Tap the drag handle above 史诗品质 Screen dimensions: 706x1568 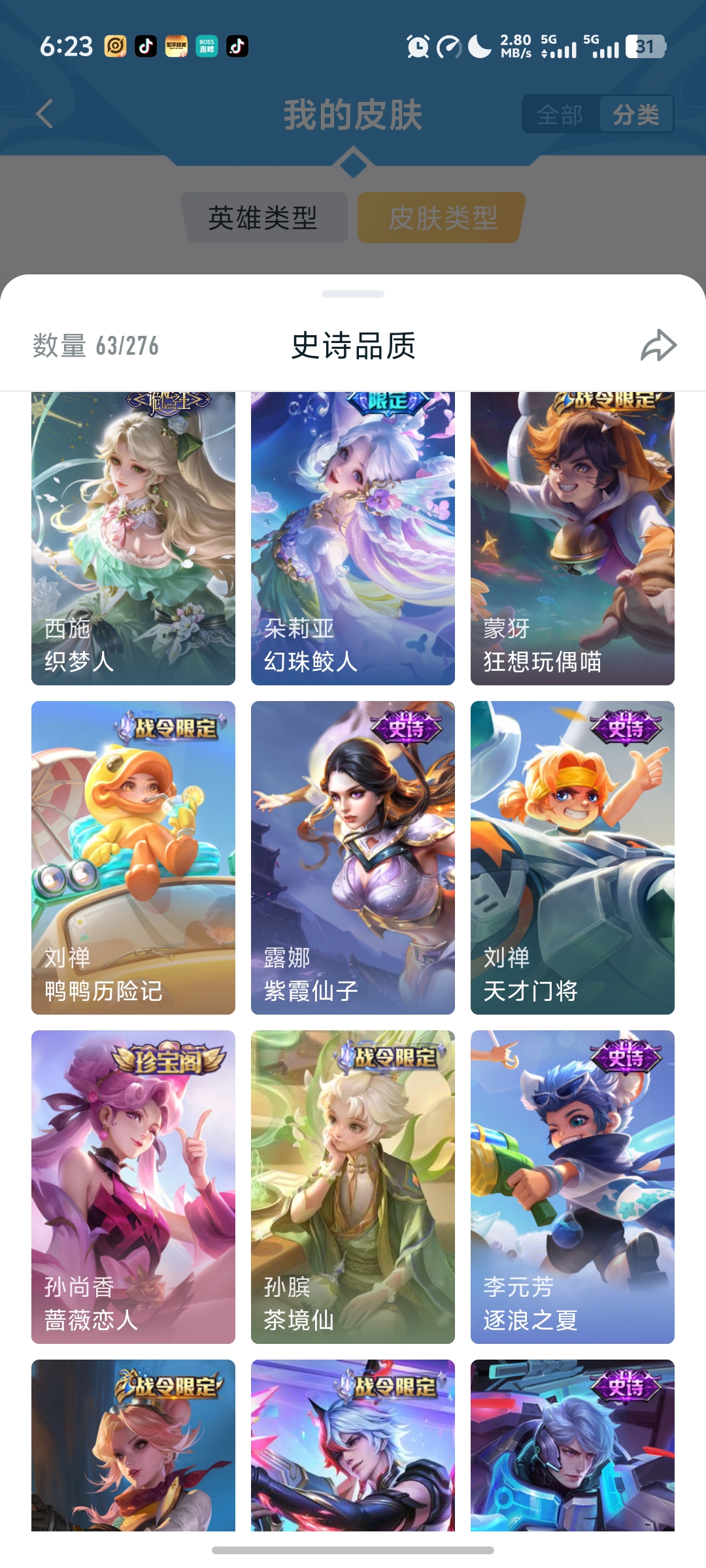(x=353, y=294)
